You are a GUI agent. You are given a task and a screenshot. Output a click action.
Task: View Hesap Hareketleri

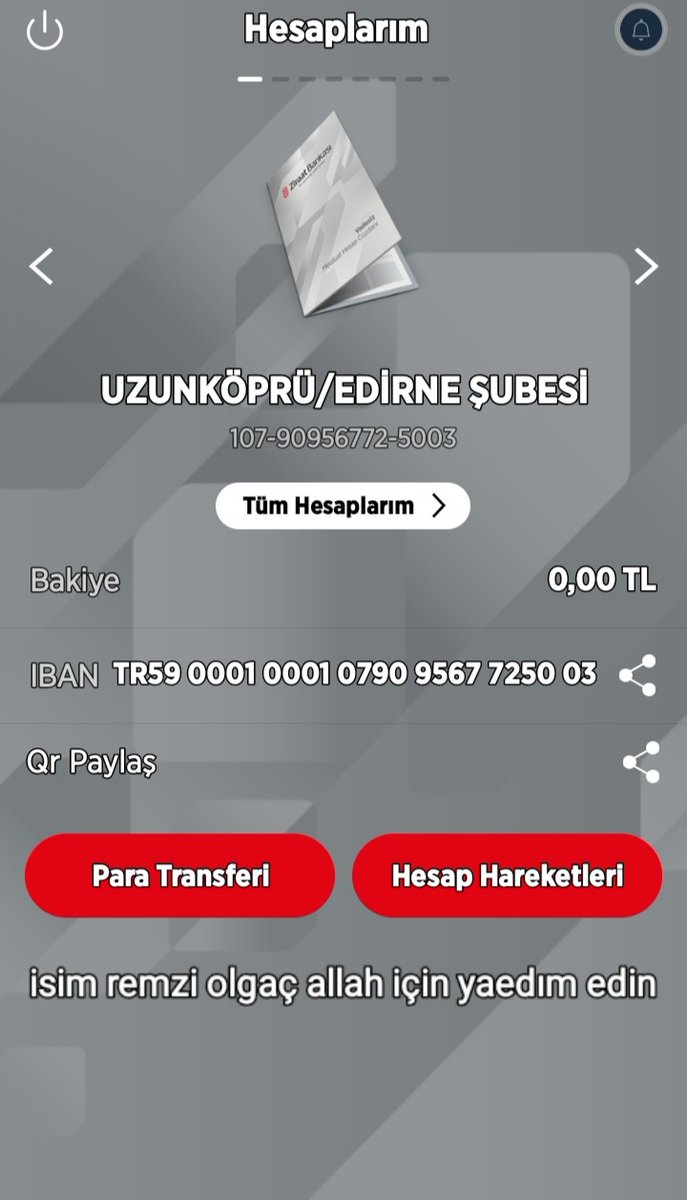pyautogui.click(x=507, y=876)
